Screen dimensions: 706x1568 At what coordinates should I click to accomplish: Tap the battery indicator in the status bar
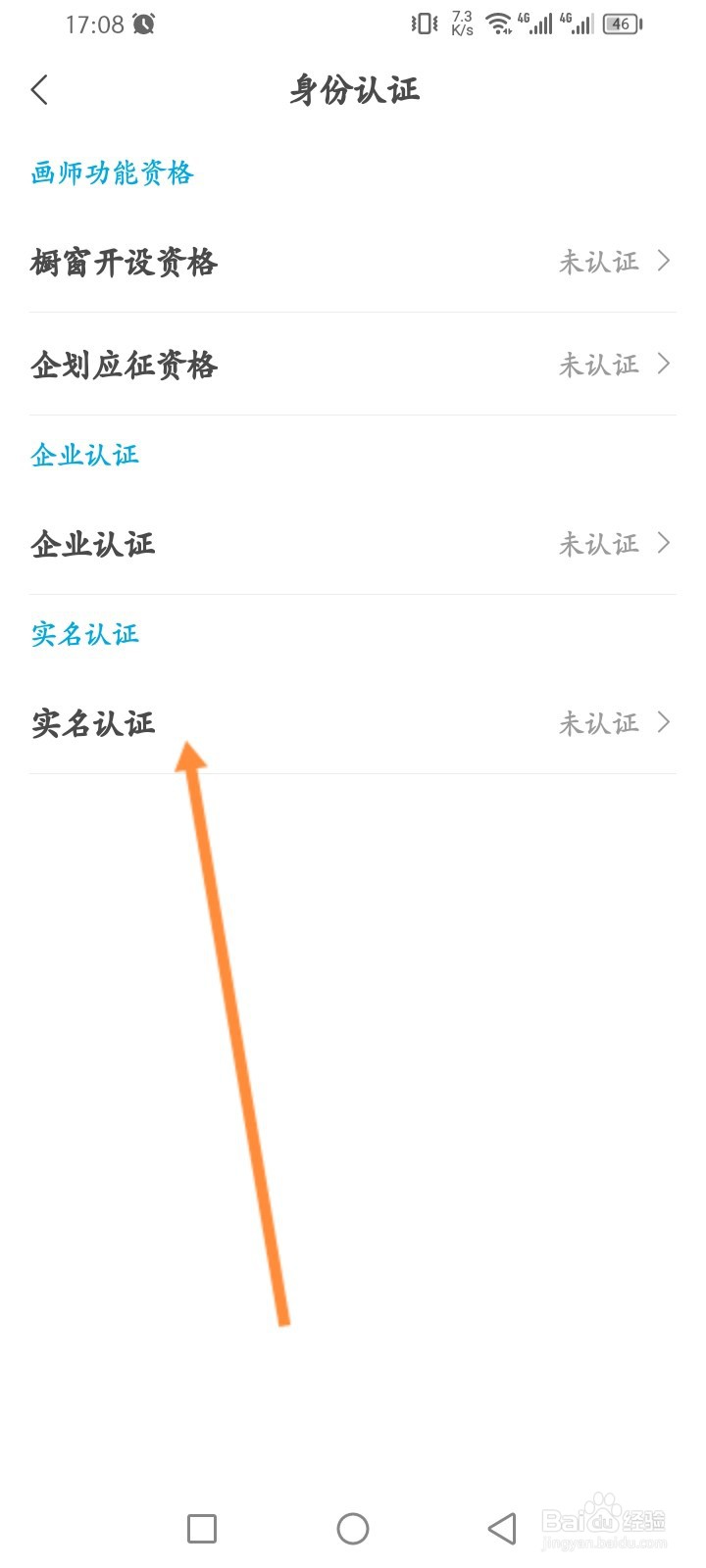click(621, 24)
